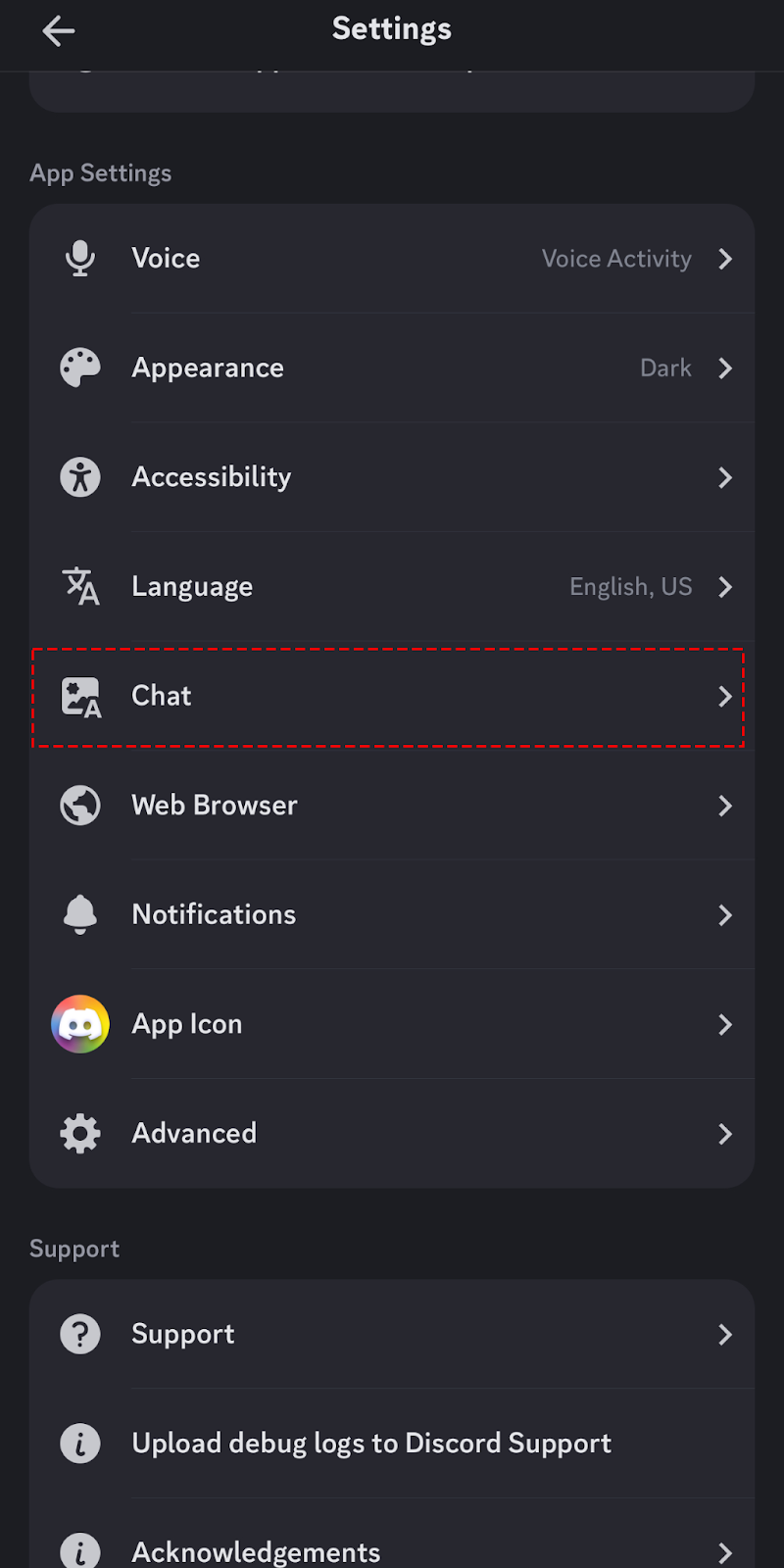Image resolution: width=784 pixels, height=1568 pixels.
Task: Select the Appearance palette icon
Action: [x=79, y=367]
